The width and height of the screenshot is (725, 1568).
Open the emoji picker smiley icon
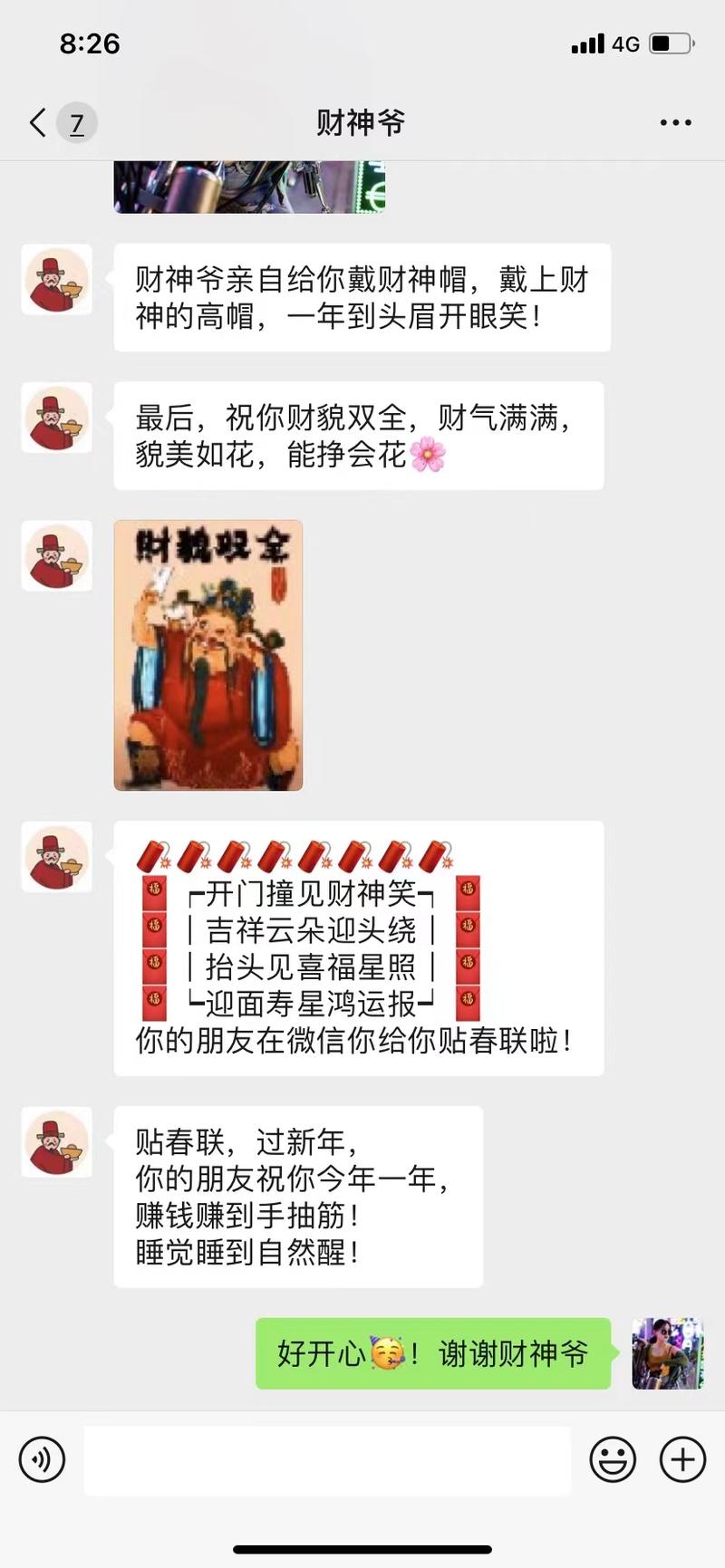[x=614, y=1459]
